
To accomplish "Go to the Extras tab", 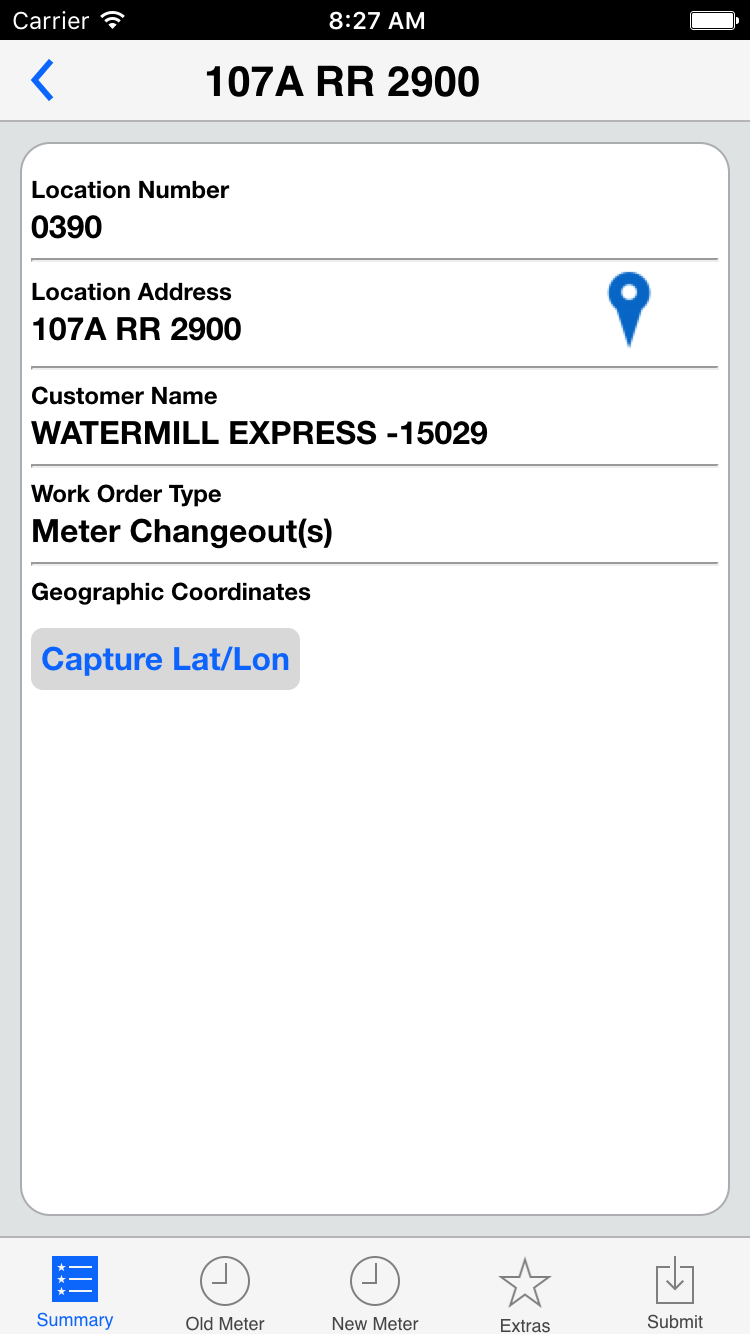I will pos(525,1293).
